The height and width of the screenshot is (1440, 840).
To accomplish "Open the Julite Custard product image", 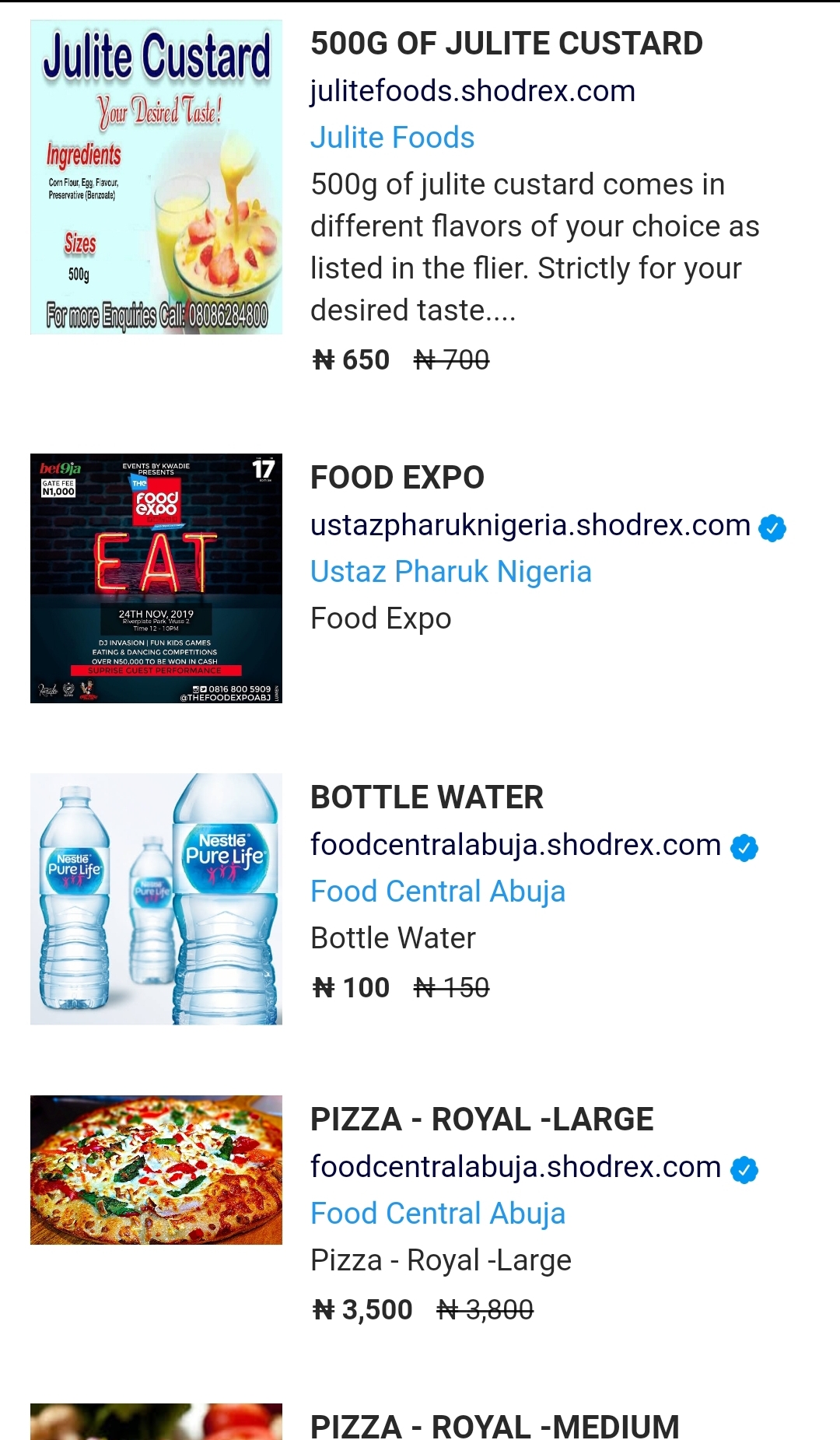I will [x=156, y=177].
